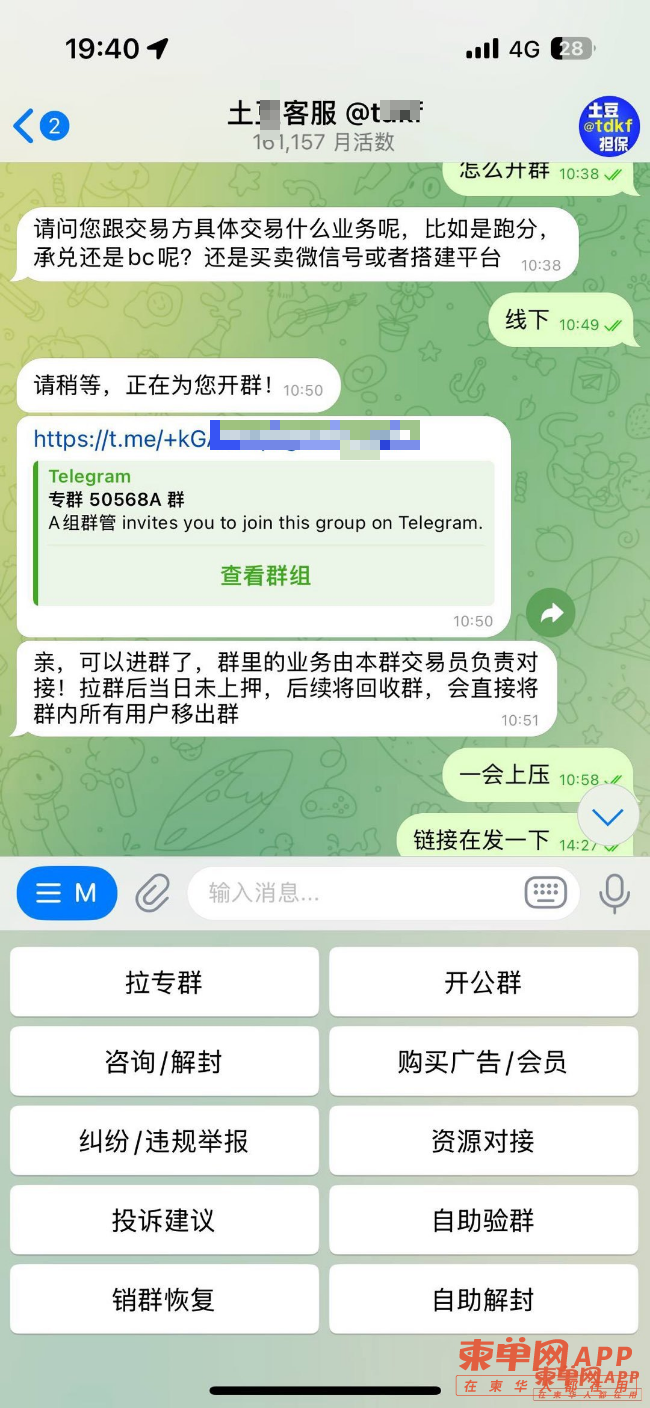
Task: Record a voice message
Action: (614, 893)
